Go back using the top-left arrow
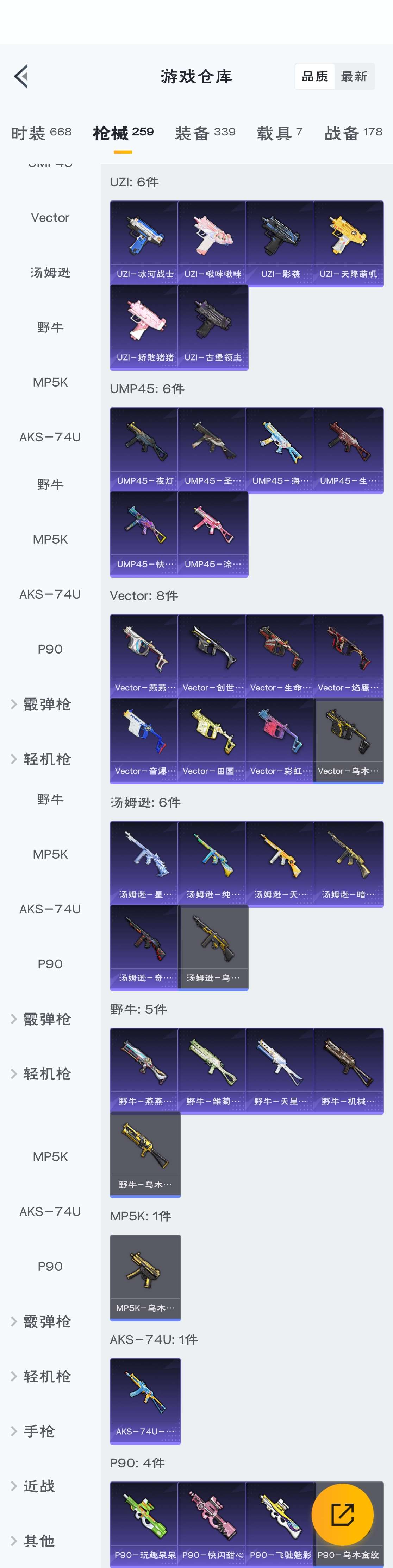393x1568 pixels. 21,77
